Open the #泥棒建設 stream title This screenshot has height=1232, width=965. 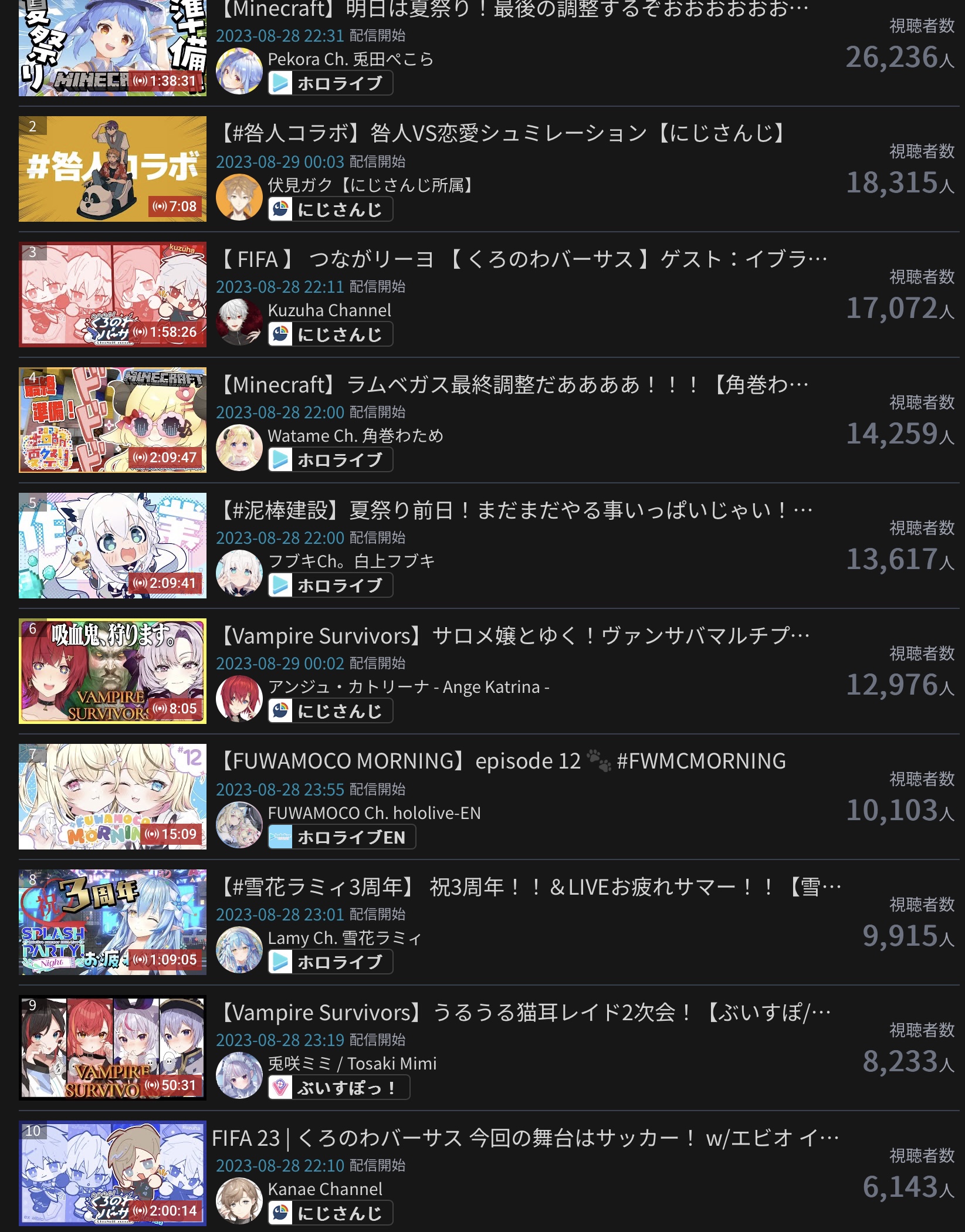(516, 510)
